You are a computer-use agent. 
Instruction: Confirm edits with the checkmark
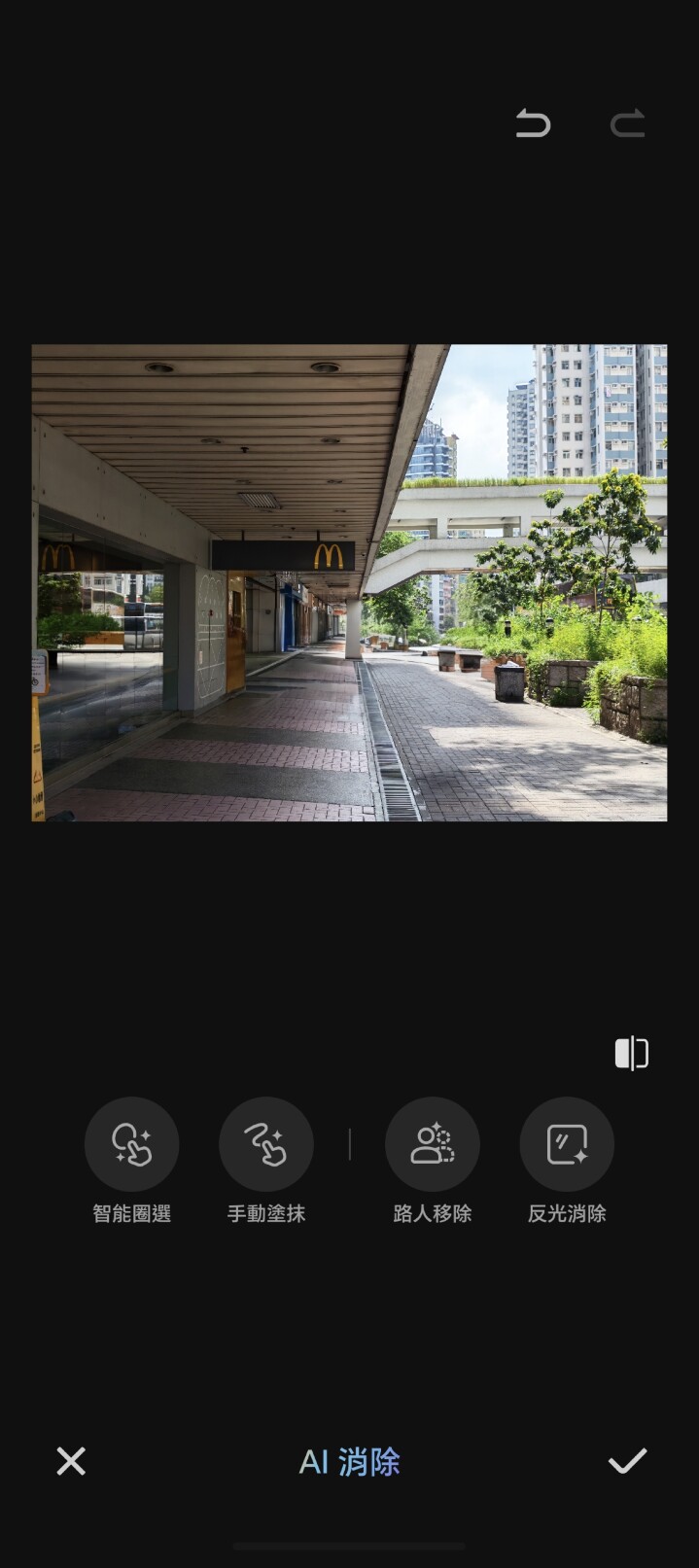627,1460
